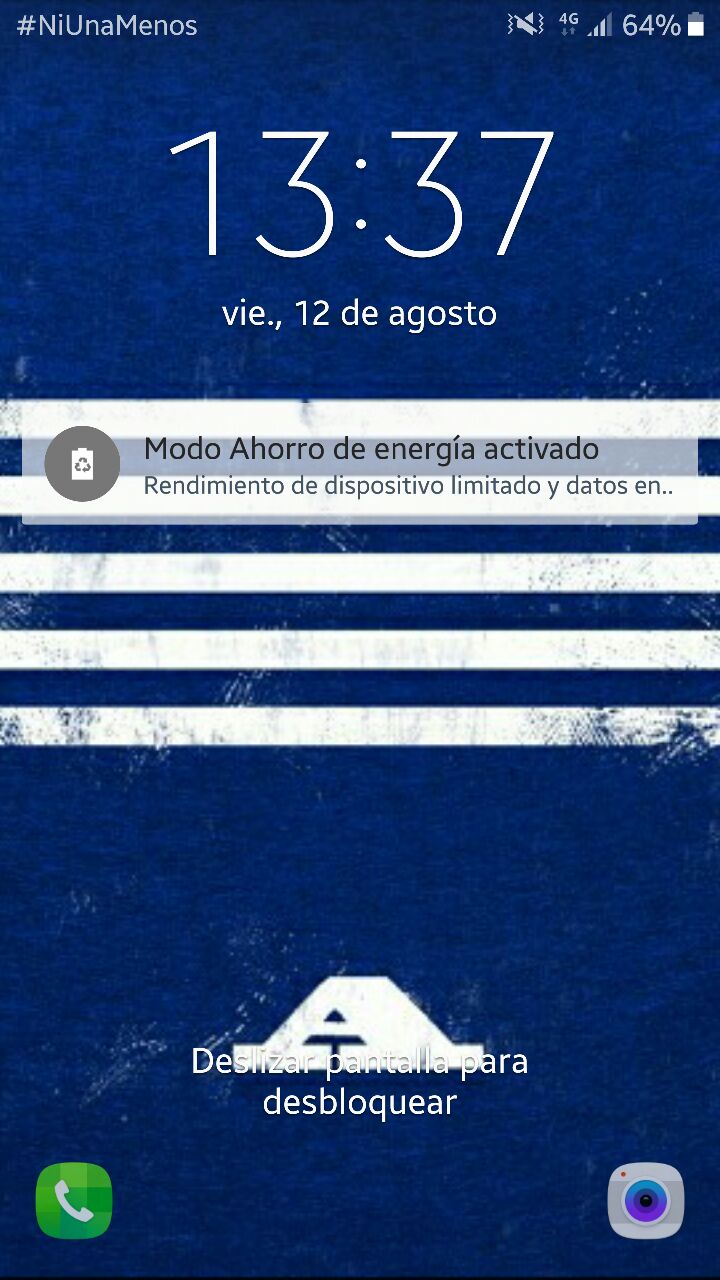Tap the signal strength bars icon
This screenshot has height=1280, width=720.
pos(600,27)
